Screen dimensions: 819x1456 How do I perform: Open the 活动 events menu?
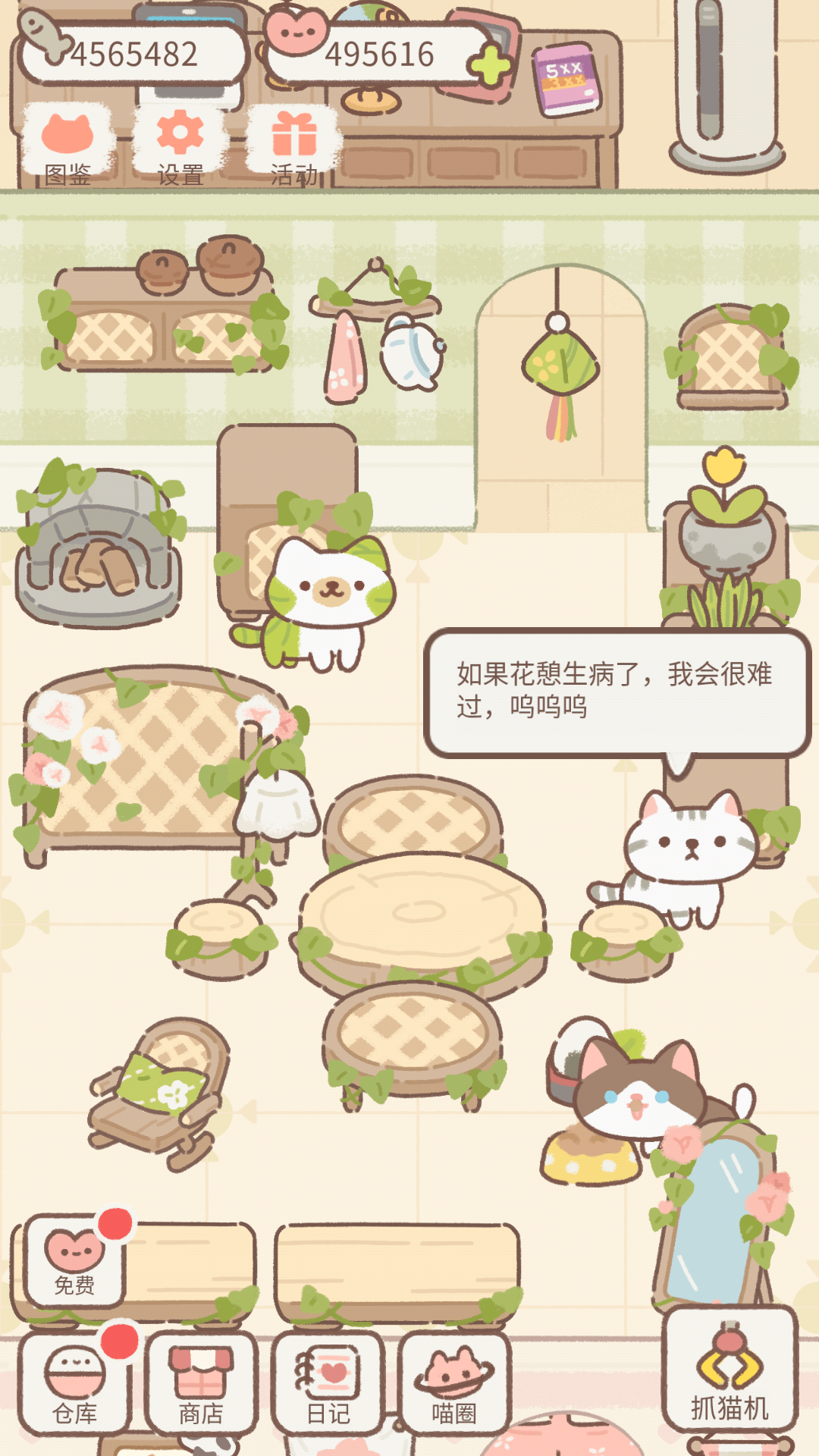click(294, 144)
